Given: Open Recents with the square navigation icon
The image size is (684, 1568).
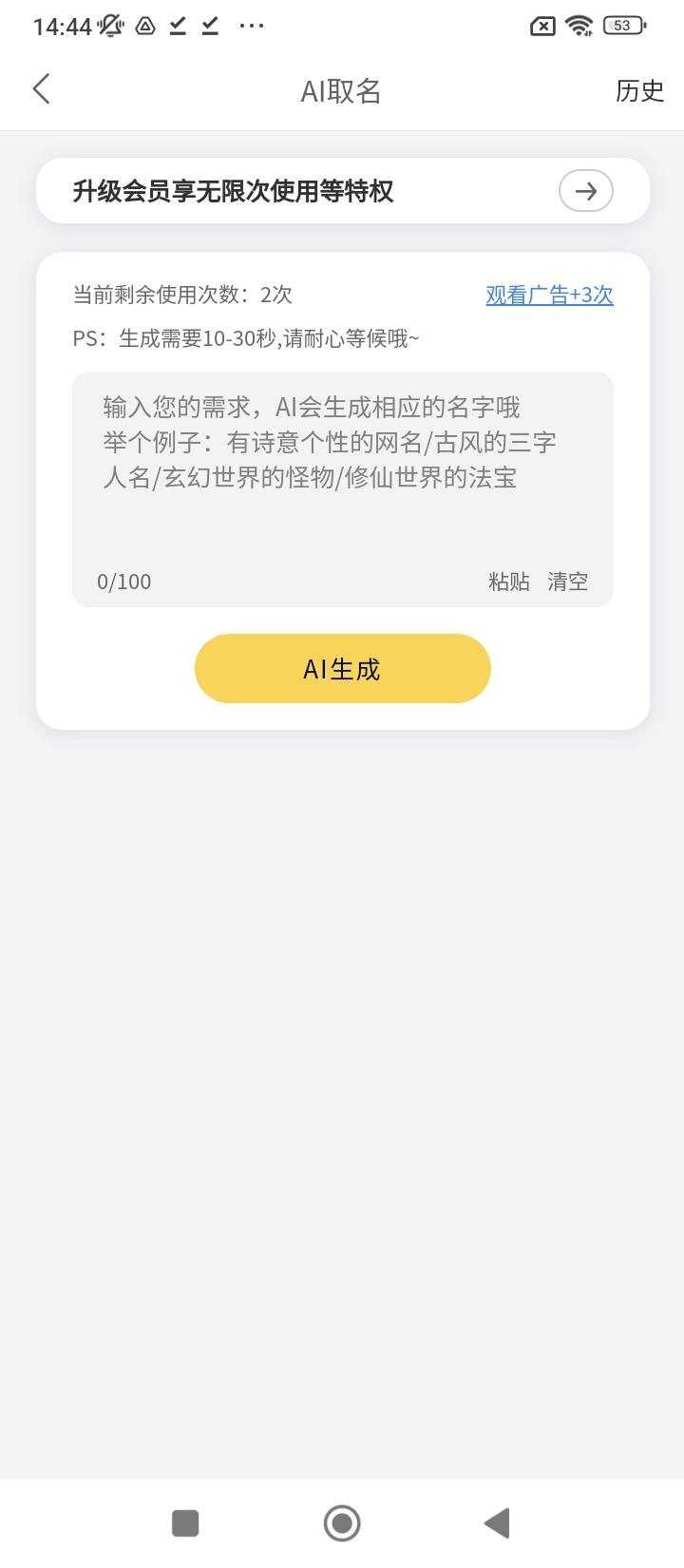Looking at the screenshot, I should [185, 1522].
